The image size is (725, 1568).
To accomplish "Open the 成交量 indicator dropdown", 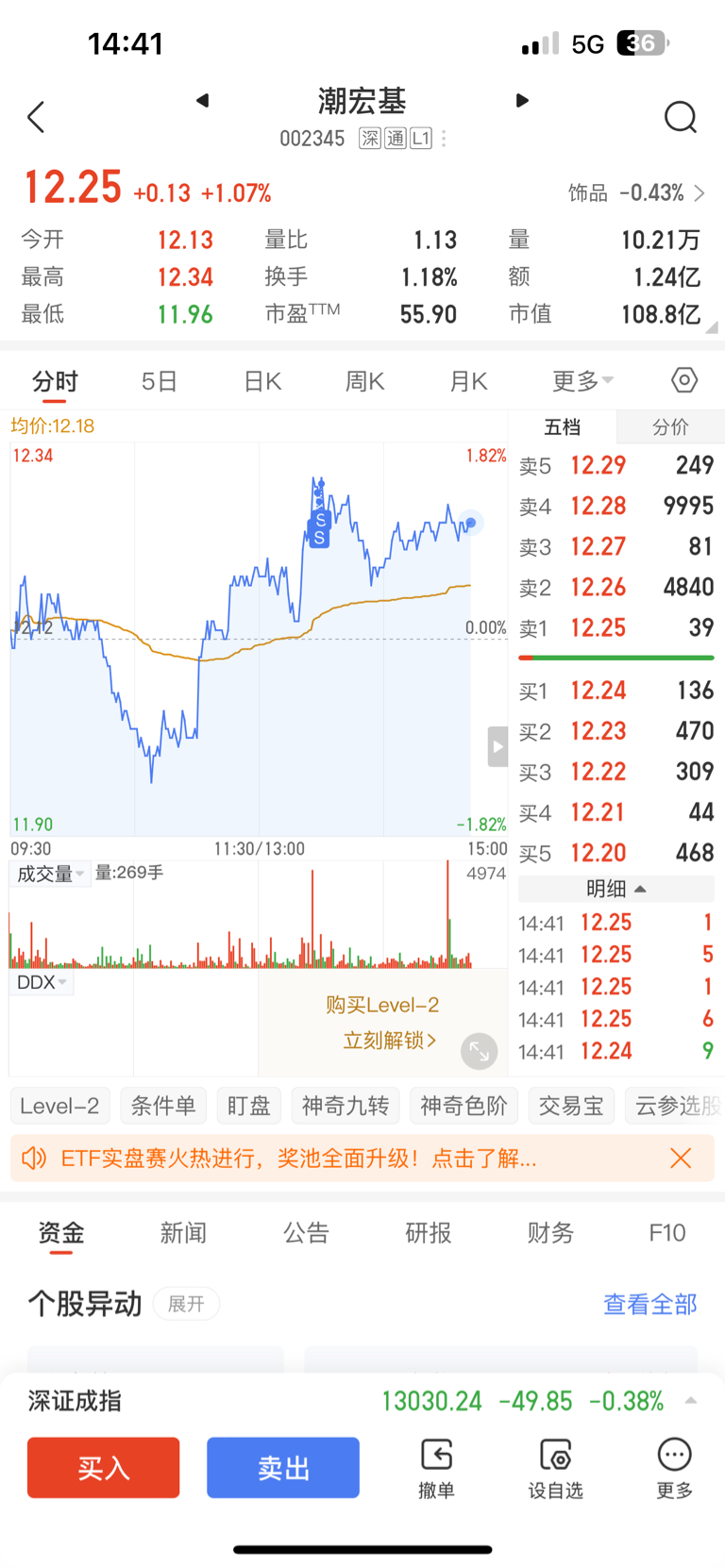I will tap(51, 874).
